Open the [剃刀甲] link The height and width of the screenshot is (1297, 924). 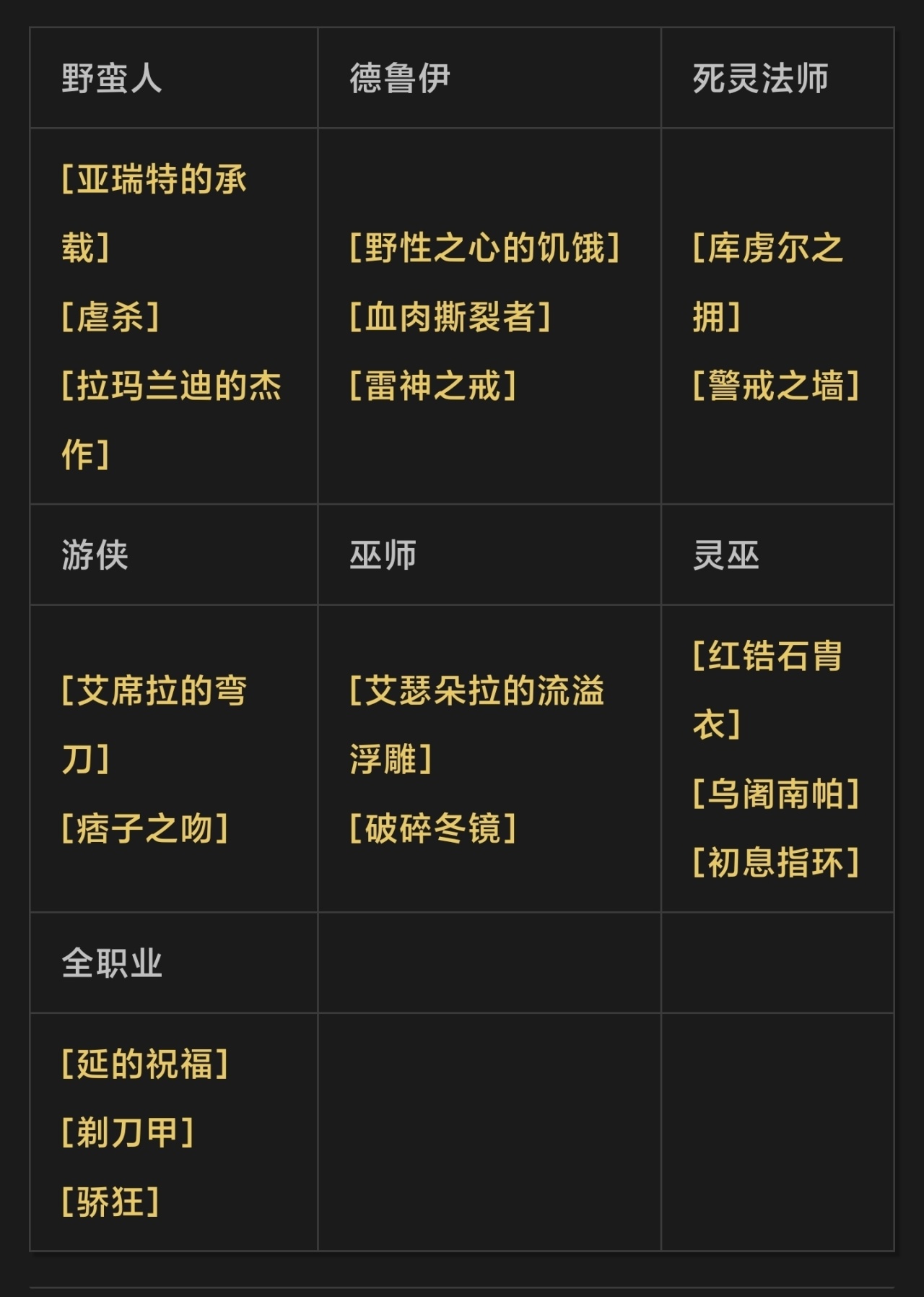click(x=128, y=1132)
